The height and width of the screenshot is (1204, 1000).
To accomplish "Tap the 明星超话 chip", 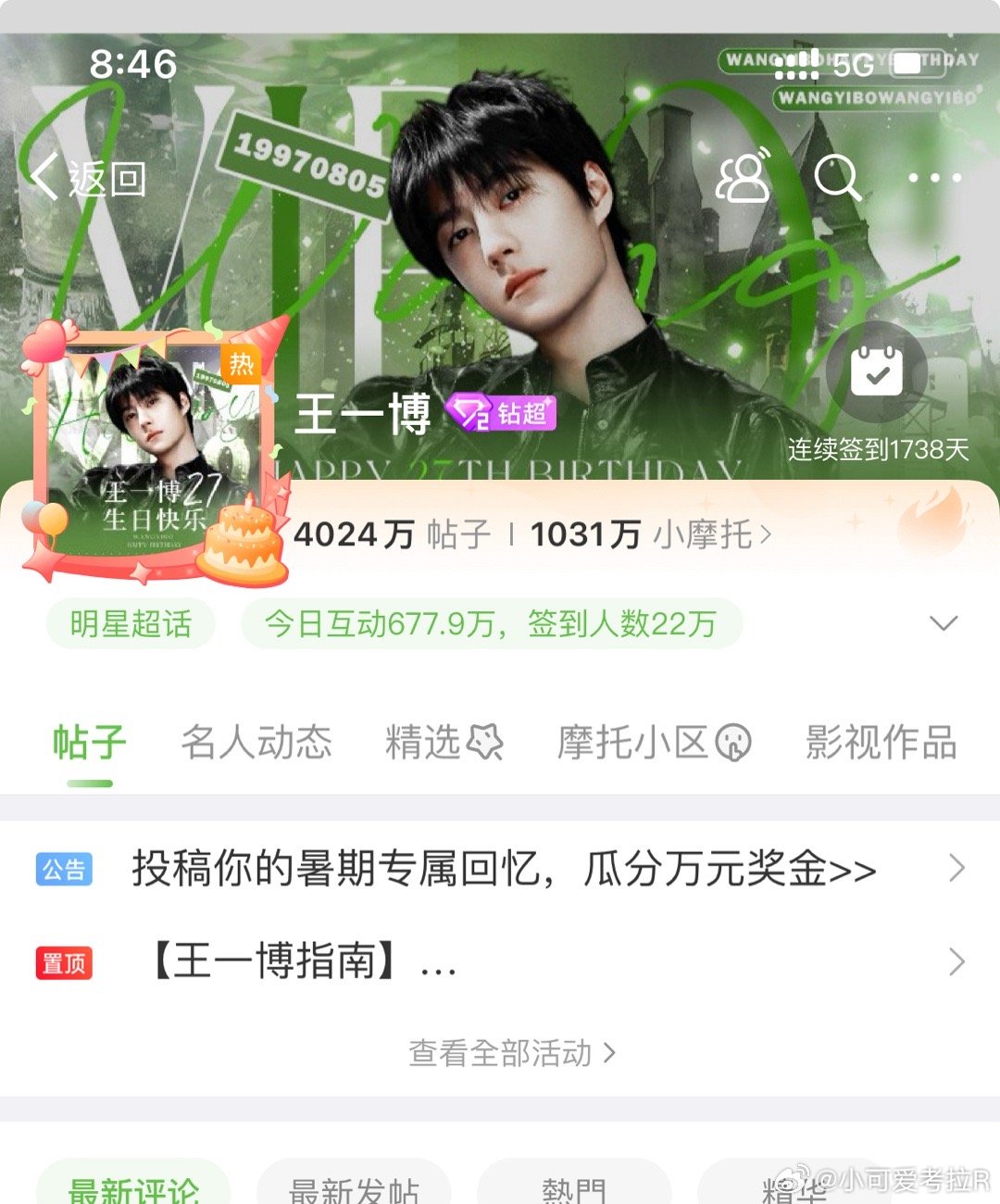I will (131, 623).
